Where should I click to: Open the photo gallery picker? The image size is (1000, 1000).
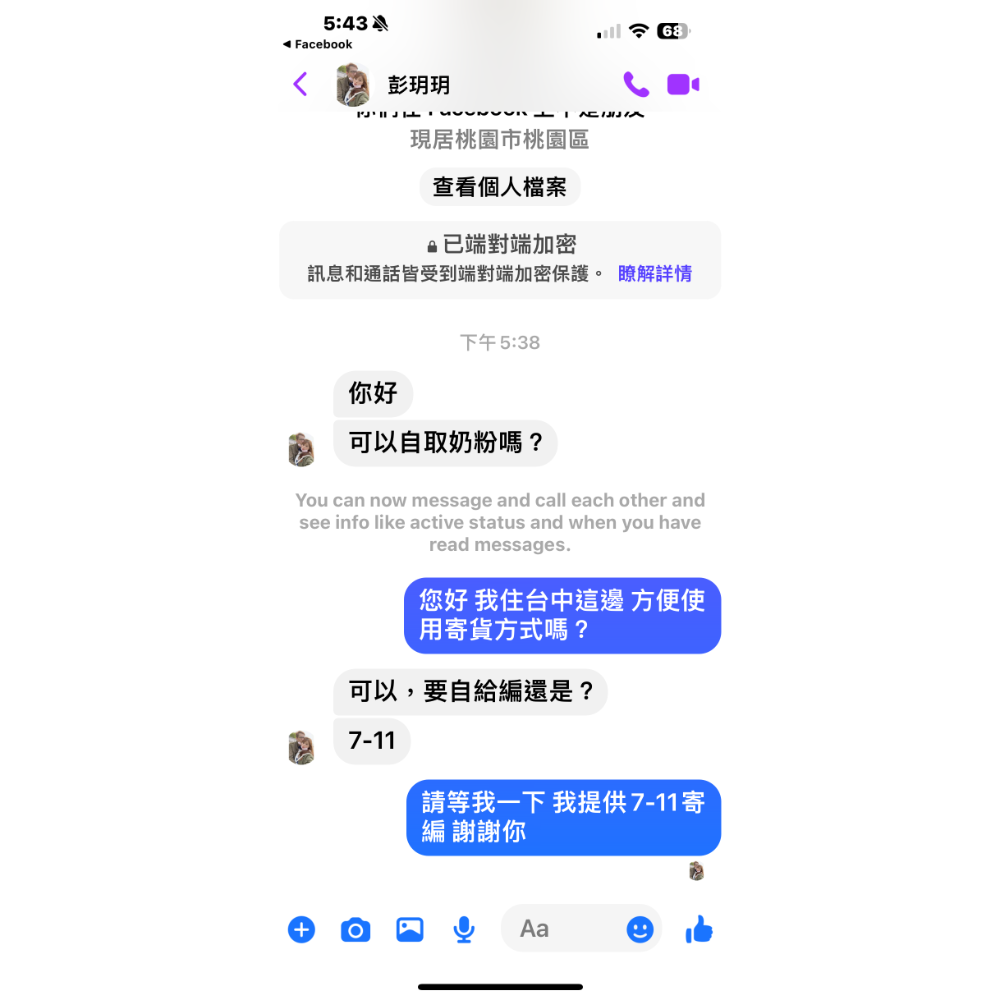(x=410, y=929)
